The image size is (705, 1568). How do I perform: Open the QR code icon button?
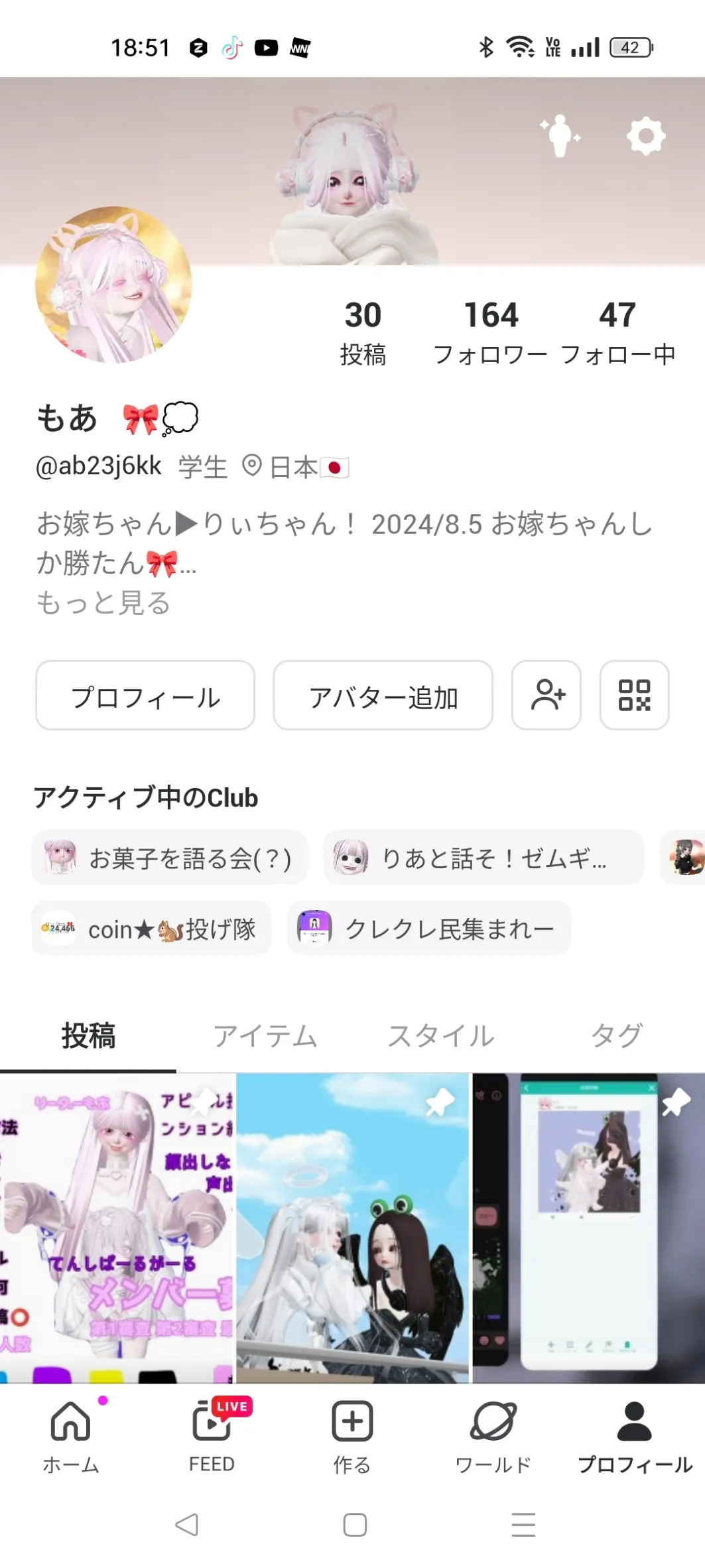[634, 695]
